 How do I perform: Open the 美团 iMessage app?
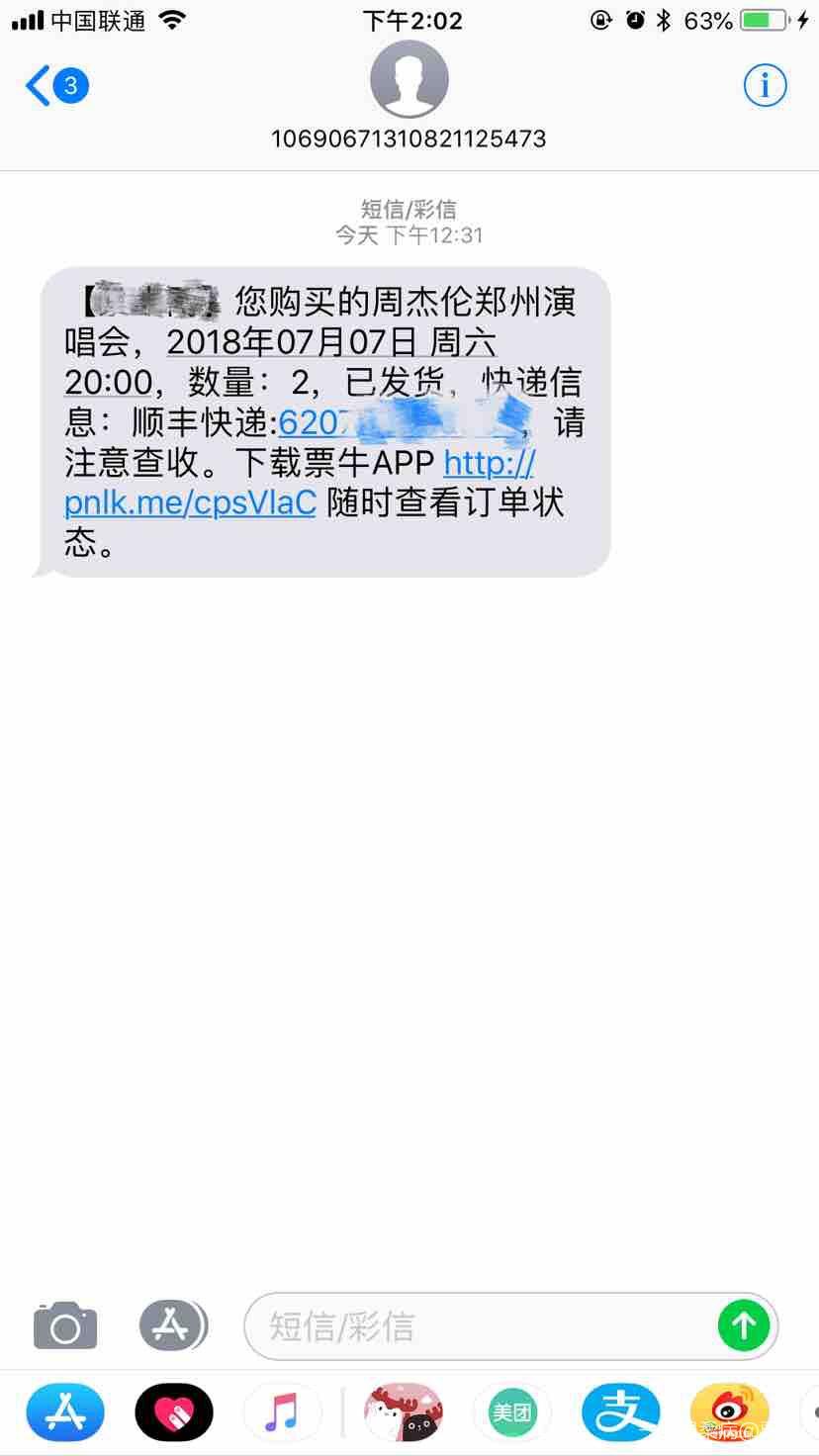(511, 1411)
